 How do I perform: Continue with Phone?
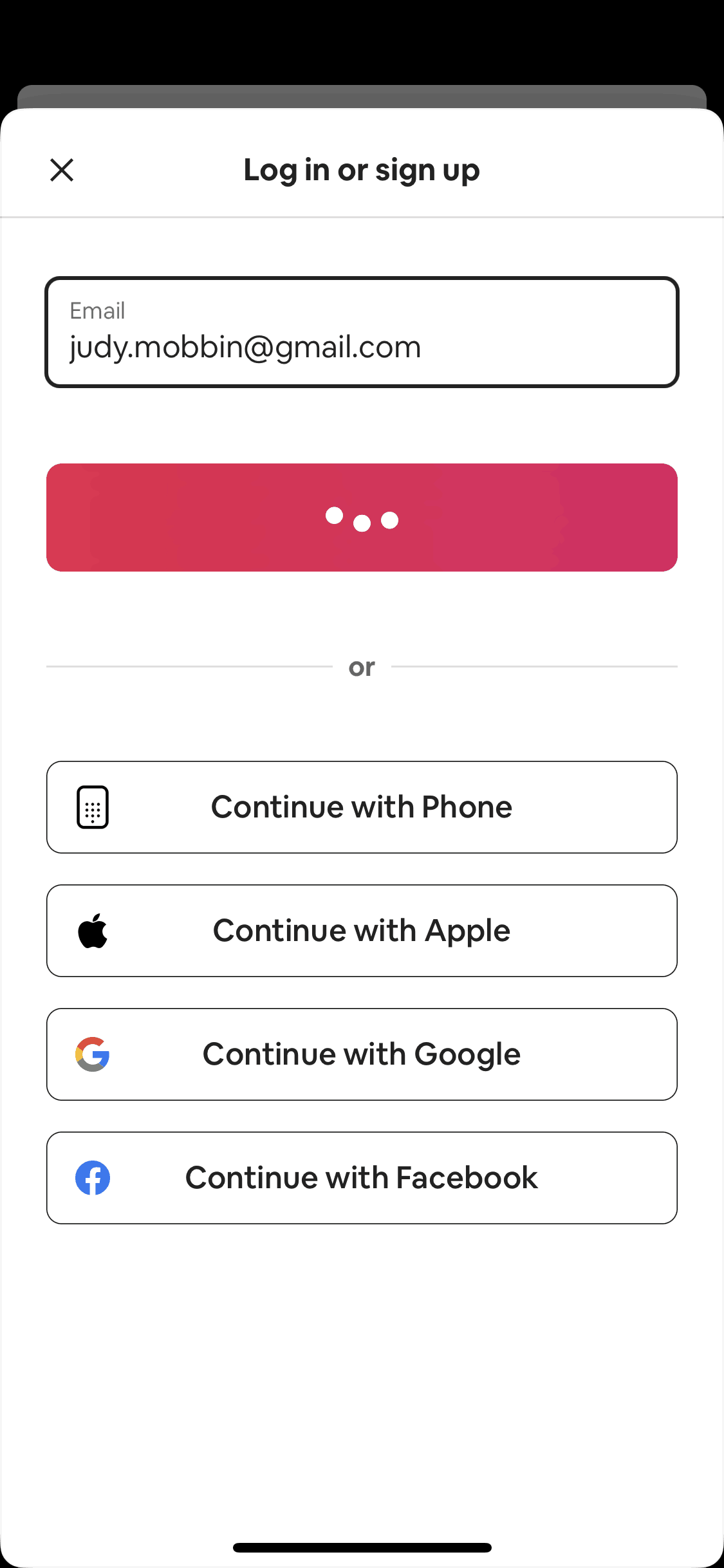(x=362, y=807)
